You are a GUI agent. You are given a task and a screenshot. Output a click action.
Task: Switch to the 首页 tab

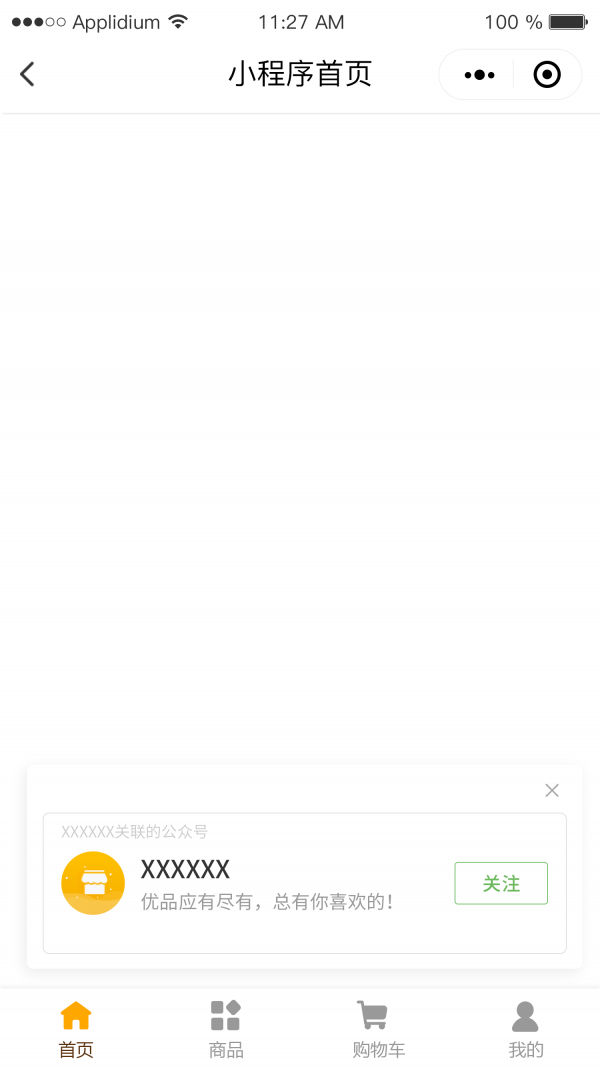[x=76, y=1029]
